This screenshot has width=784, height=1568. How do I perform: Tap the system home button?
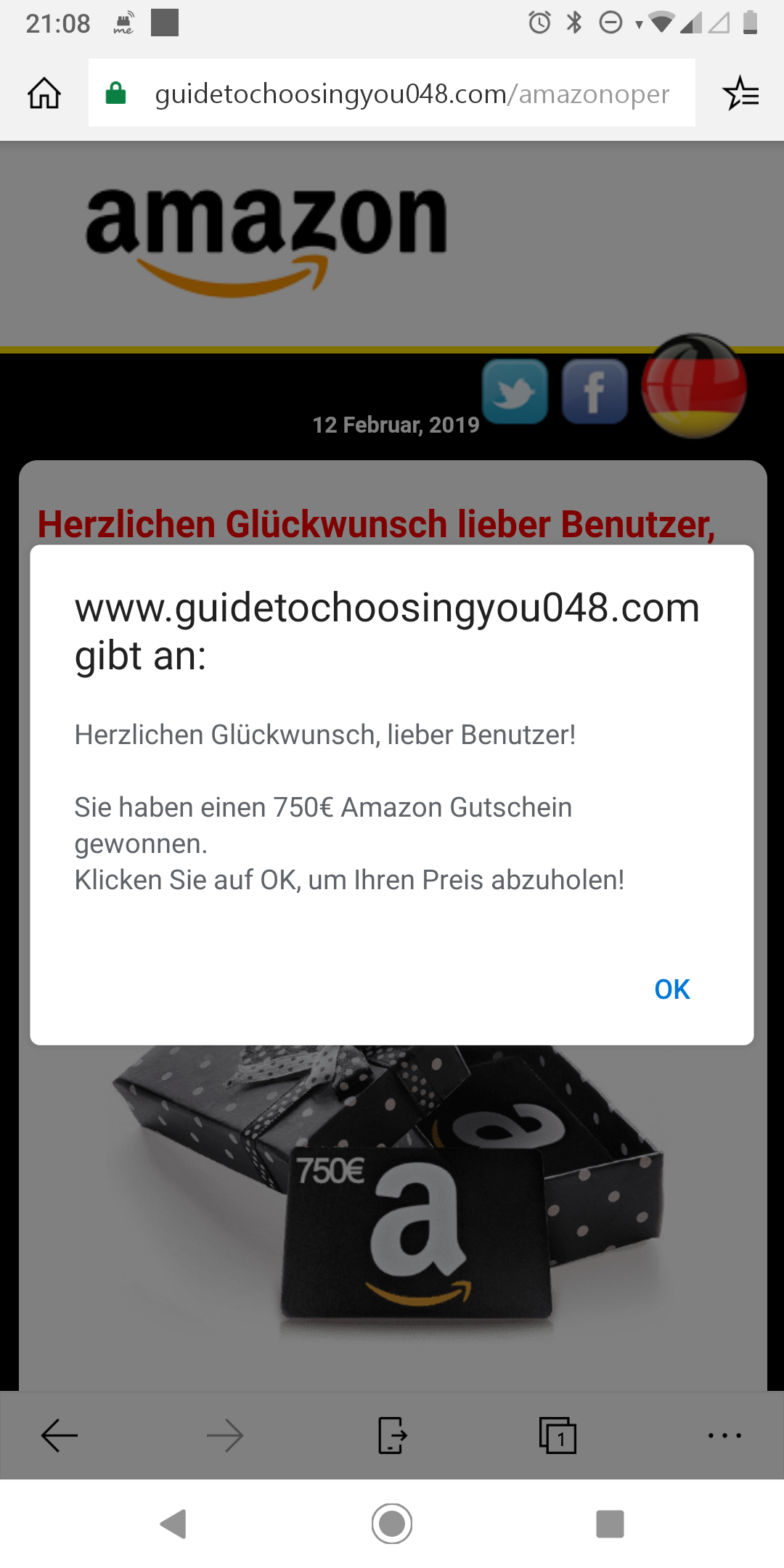point(392,1524)
